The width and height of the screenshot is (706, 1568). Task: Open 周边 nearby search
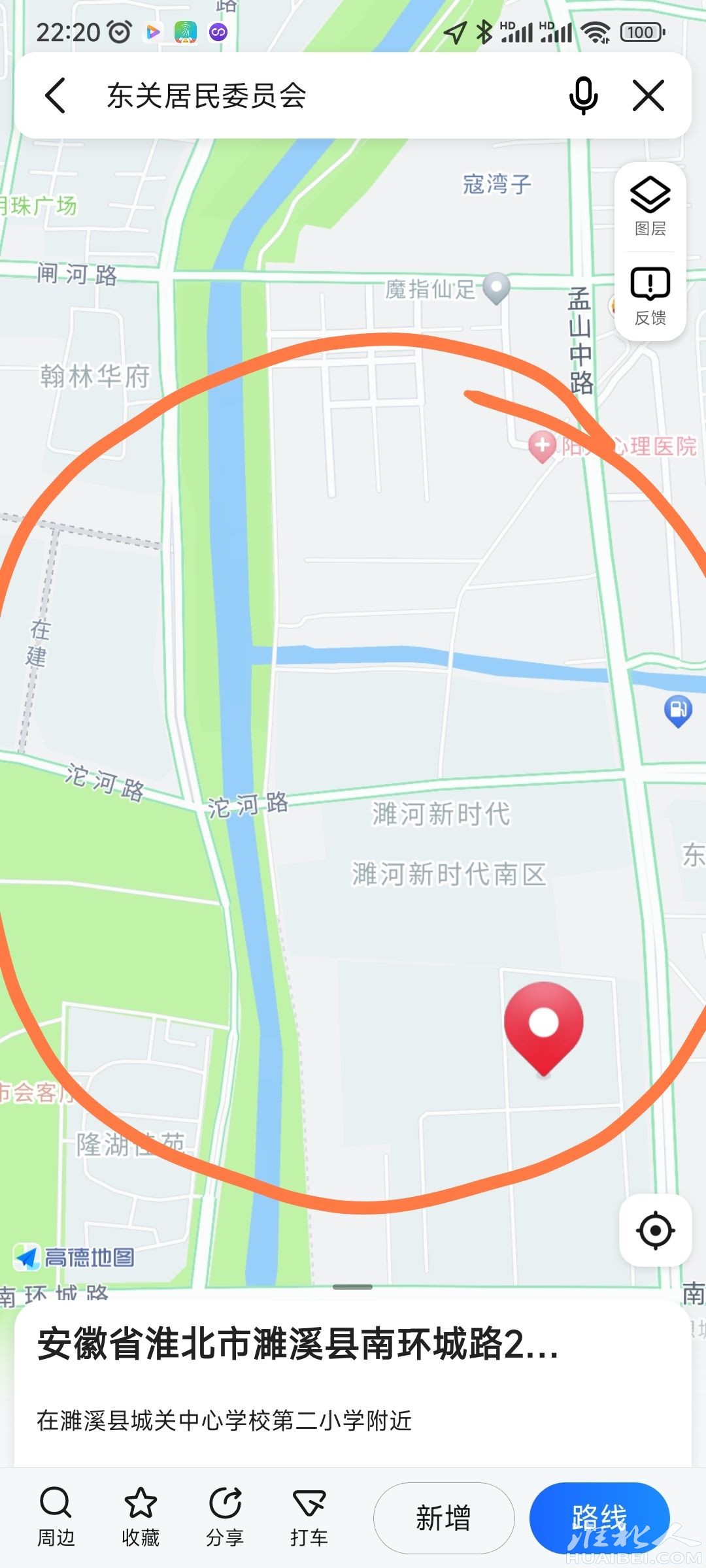click(56, 1517)
